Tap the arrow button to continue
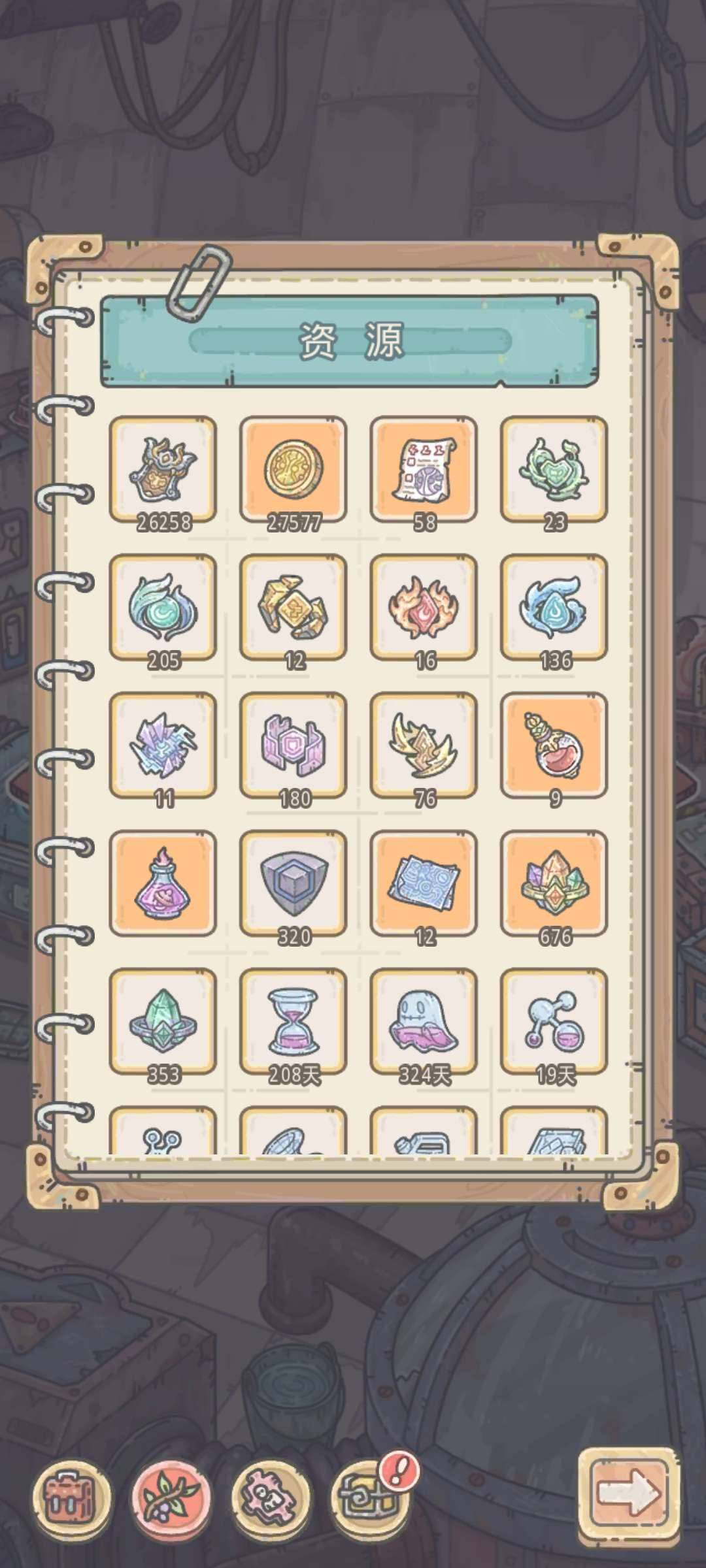Viewport: 706px width, 1568px height. pyautogui.click(x=628, y=1492)
